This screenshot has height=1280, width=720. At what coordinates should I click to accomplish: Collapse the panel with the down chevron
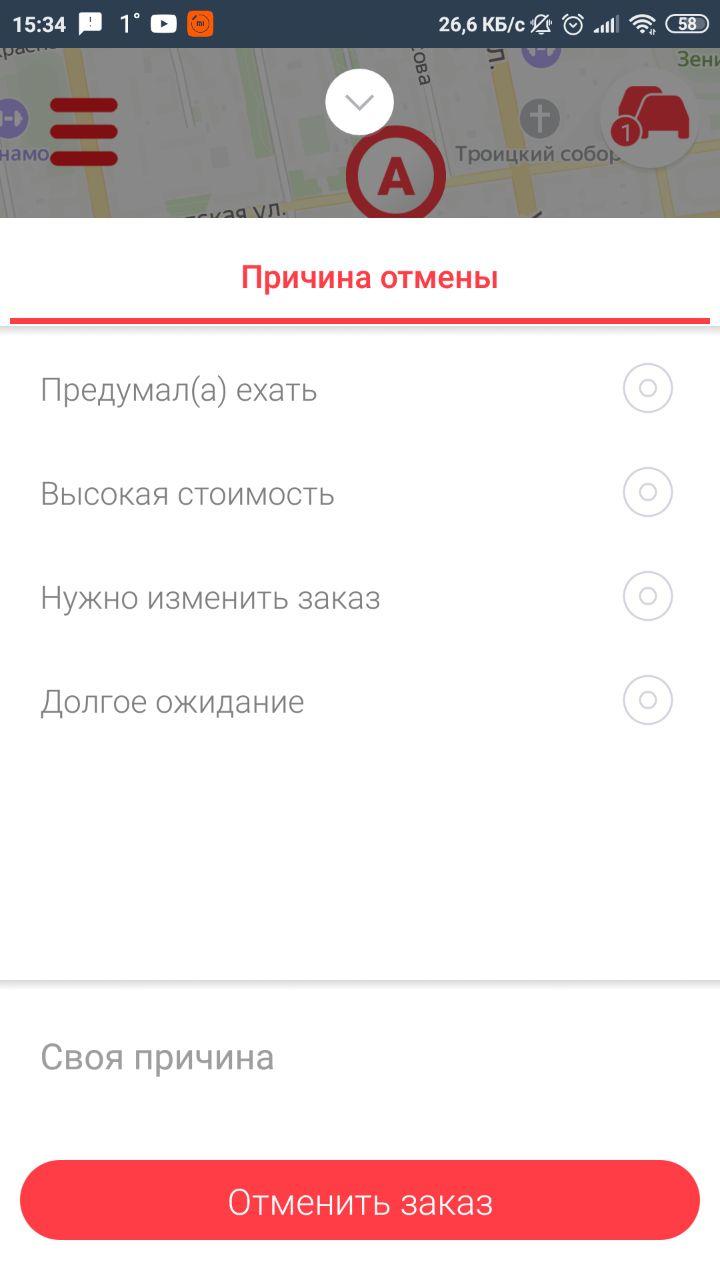(x=359, y=101)
